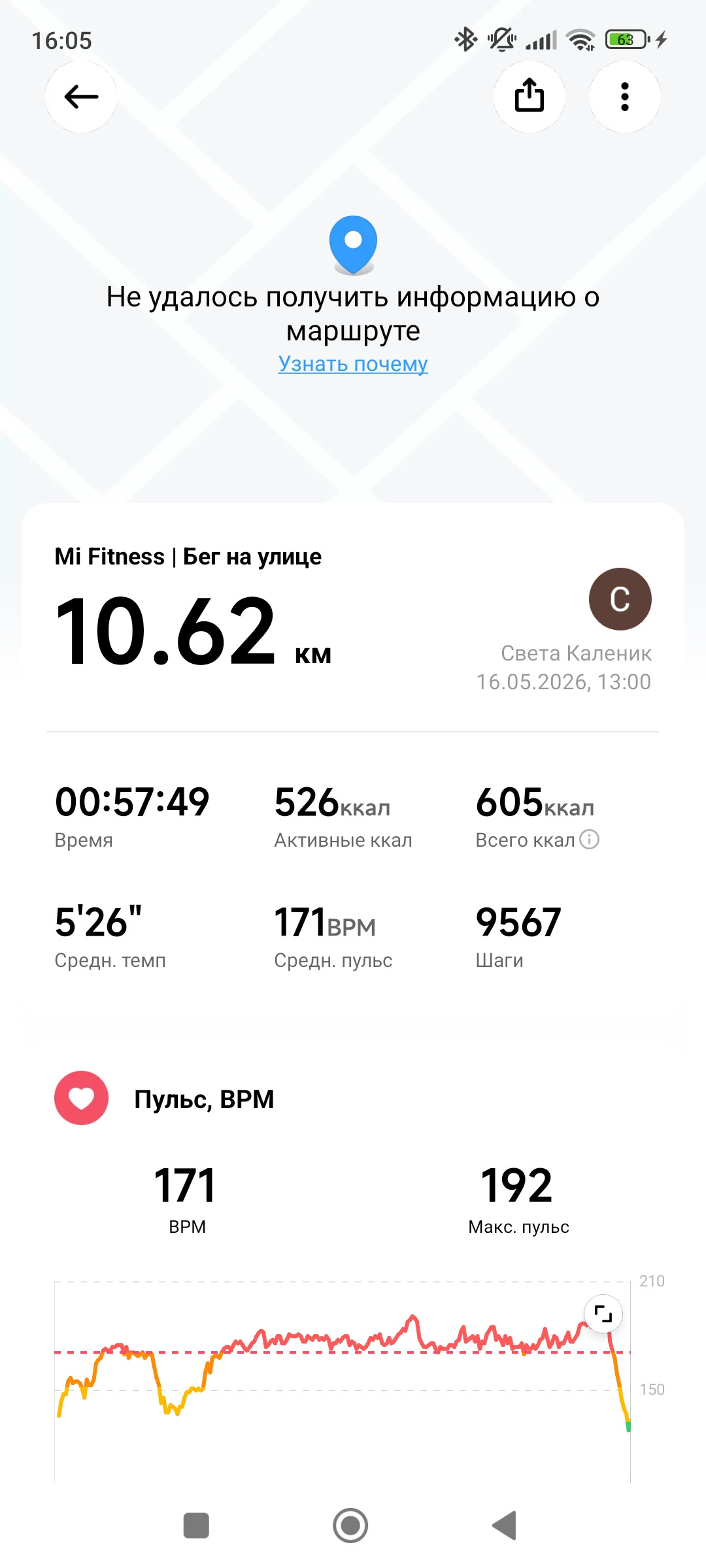Image resolution: width=706 pixels, height=1568 pixels.
Task: Expand the heart rate chart to fullscreen
Action: [603, 1313]
